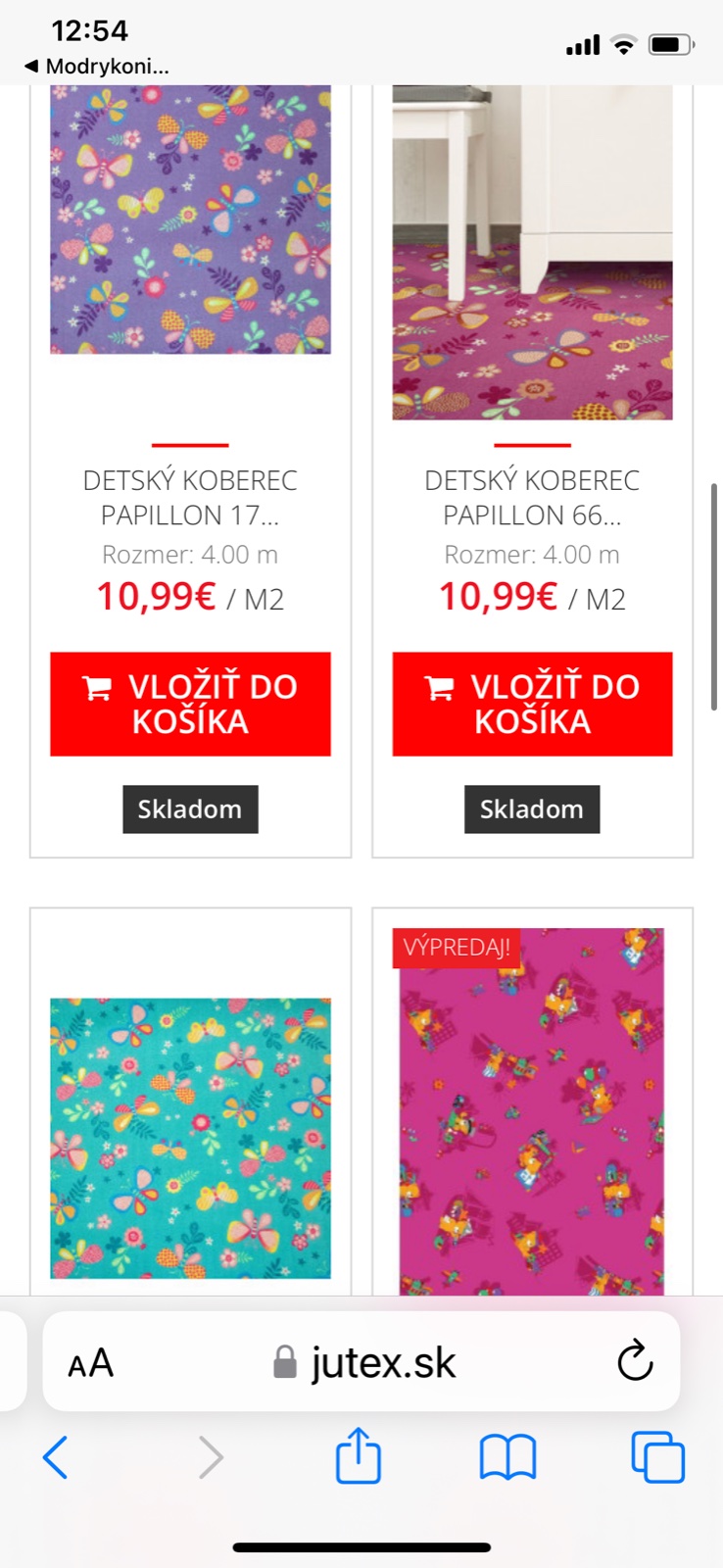This screenshot has width=723, height=1568.
Task: Add Papillon 17 carpet to the cart
Action: point(190,704)
